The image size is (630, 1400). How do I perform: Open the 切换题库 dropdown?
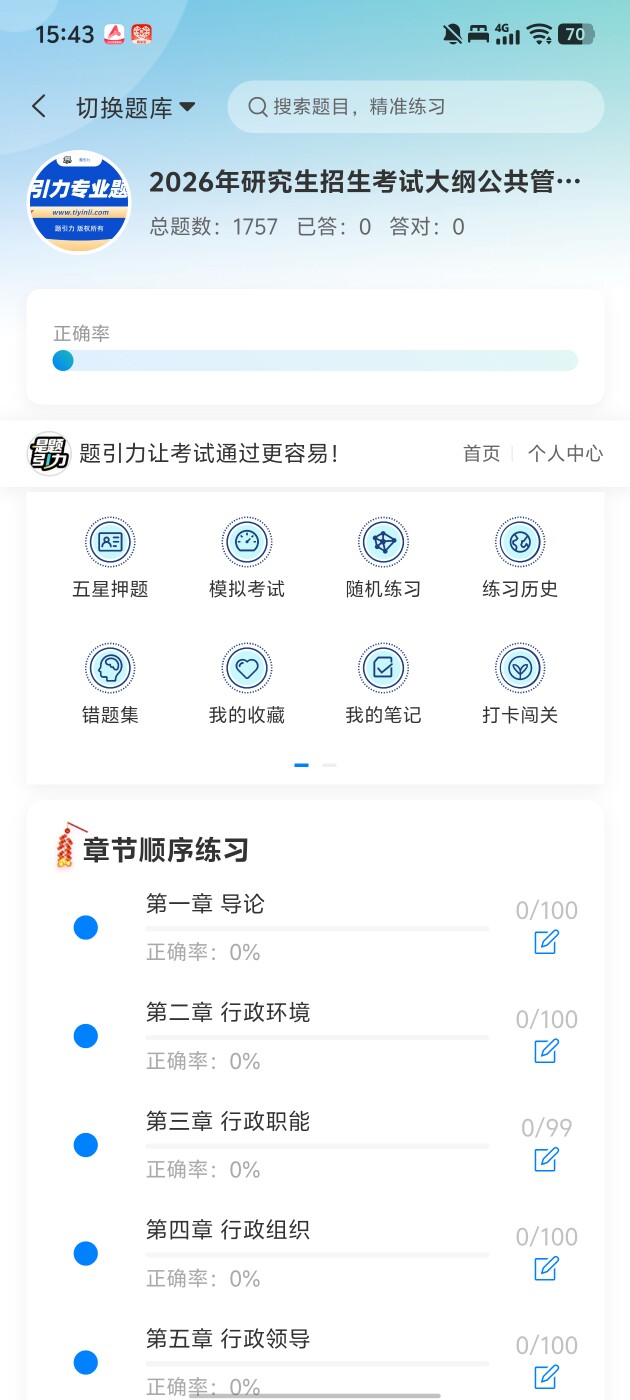click(135, 108)
